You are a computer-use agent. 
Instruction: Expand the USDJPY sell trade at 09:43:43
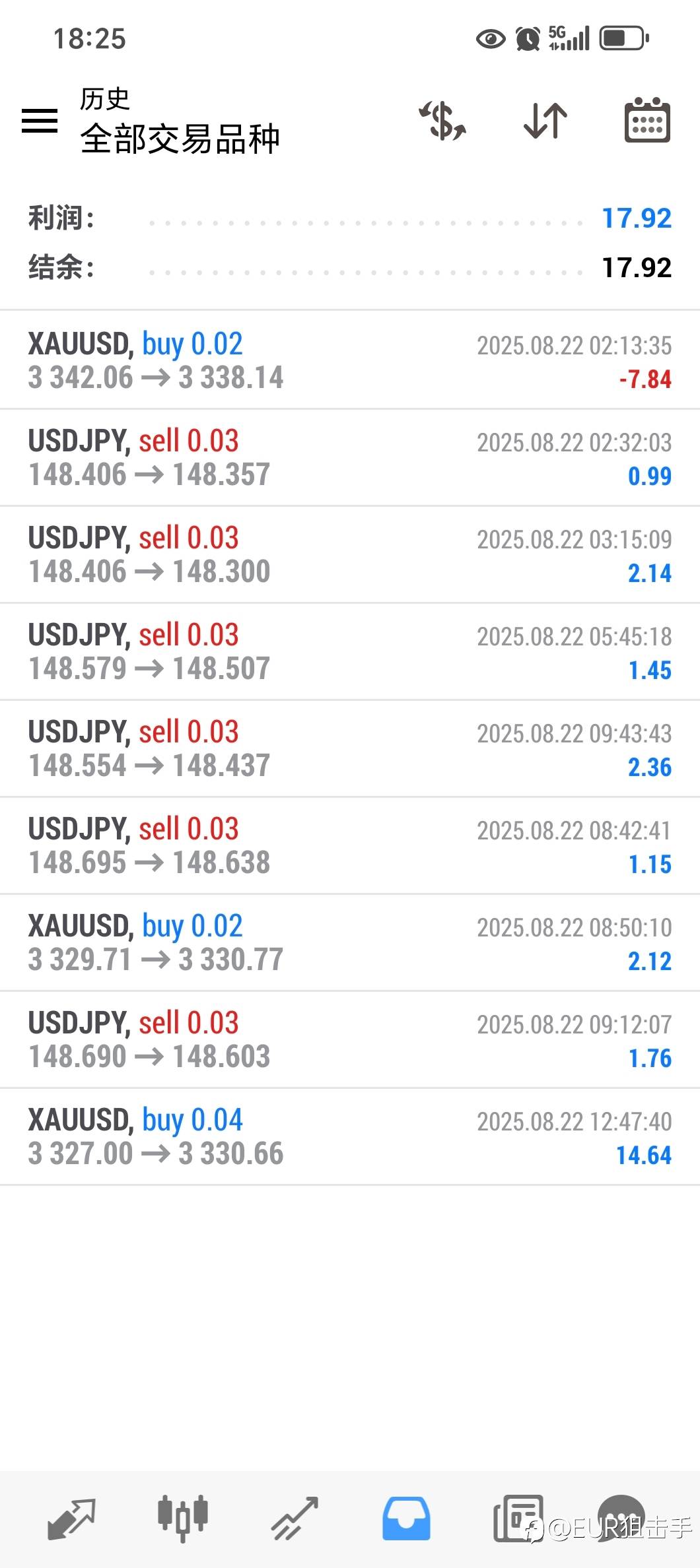click(350, 748)
